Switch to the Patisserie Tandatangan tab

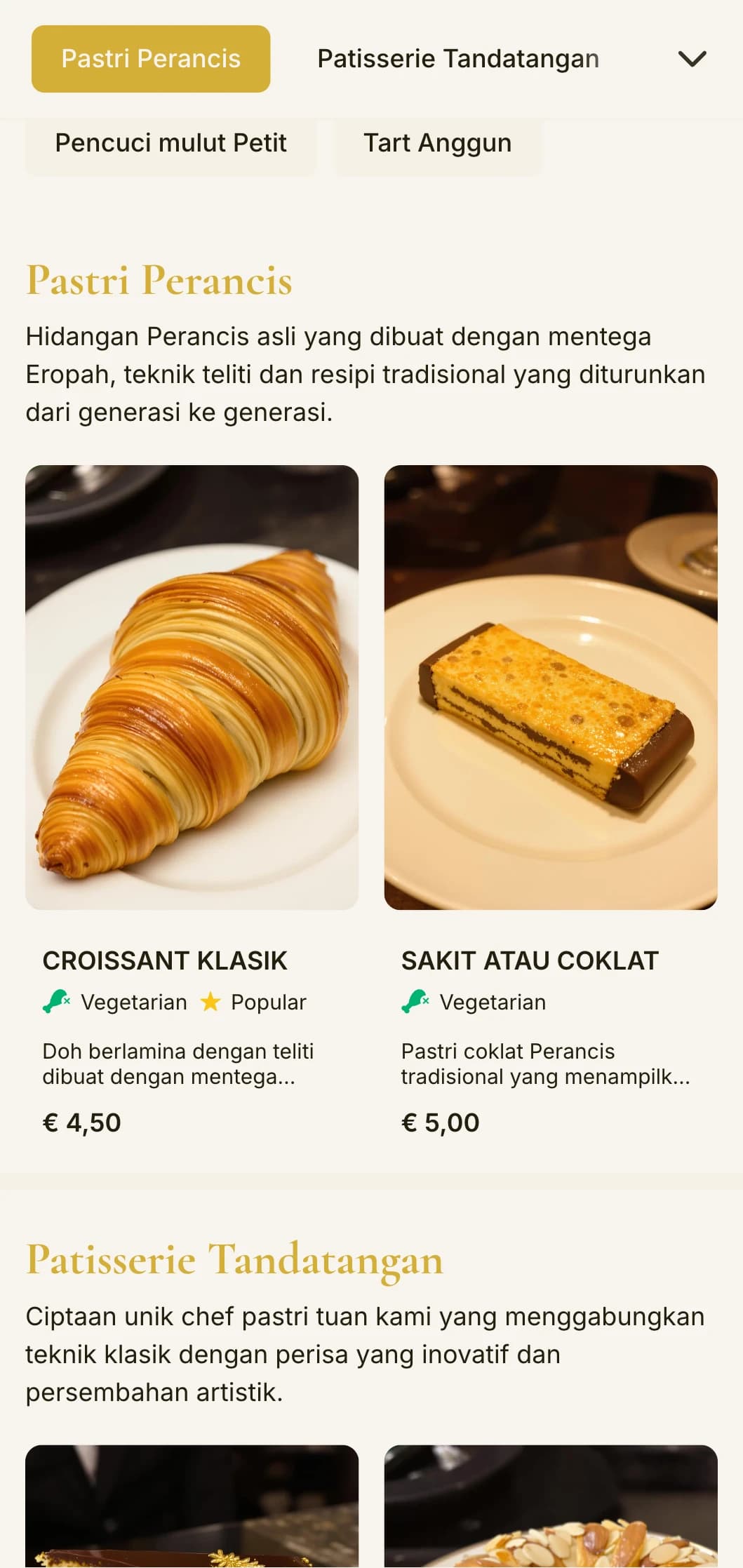pyautogui.click(x=458, y=59)
